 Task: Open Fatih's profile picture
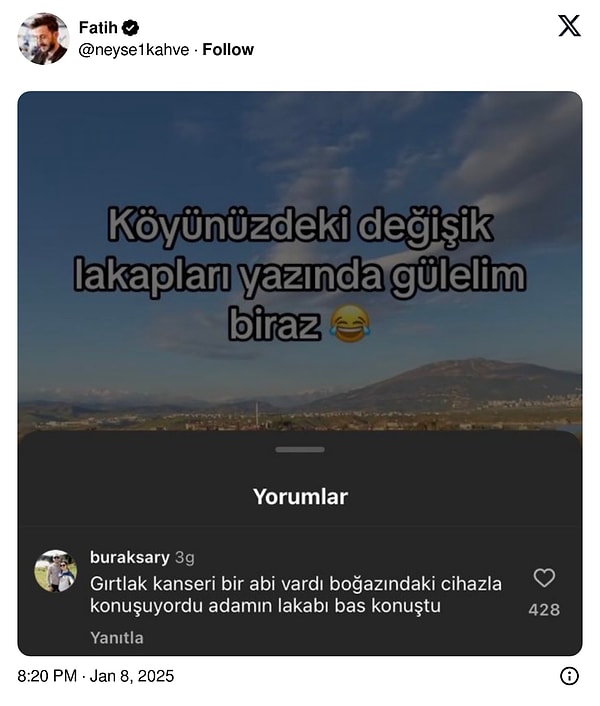coord(43,39)
